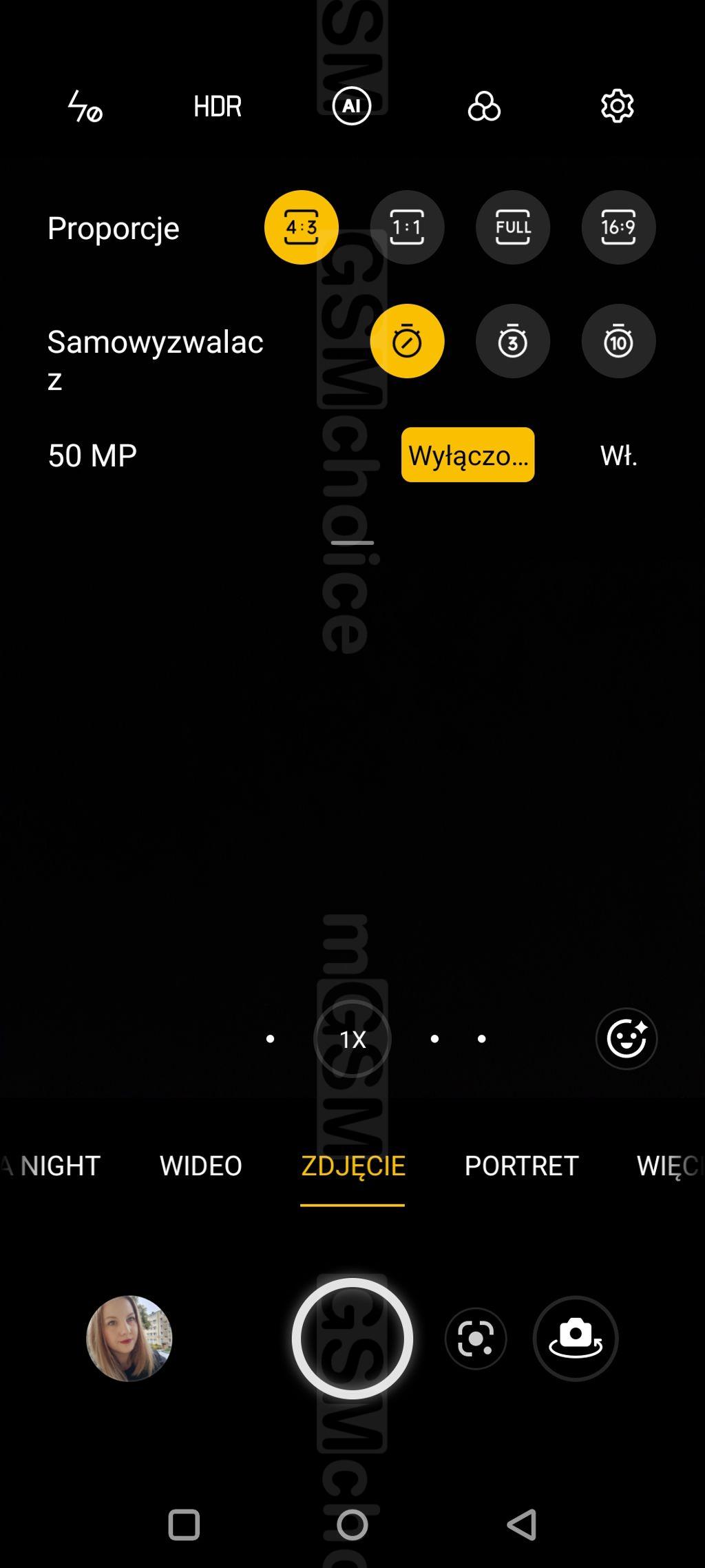Image resolution: width=705 pixels, height=1568 pixels.
Task: Switch to PORTRET mode
Action: point(521,1166)
